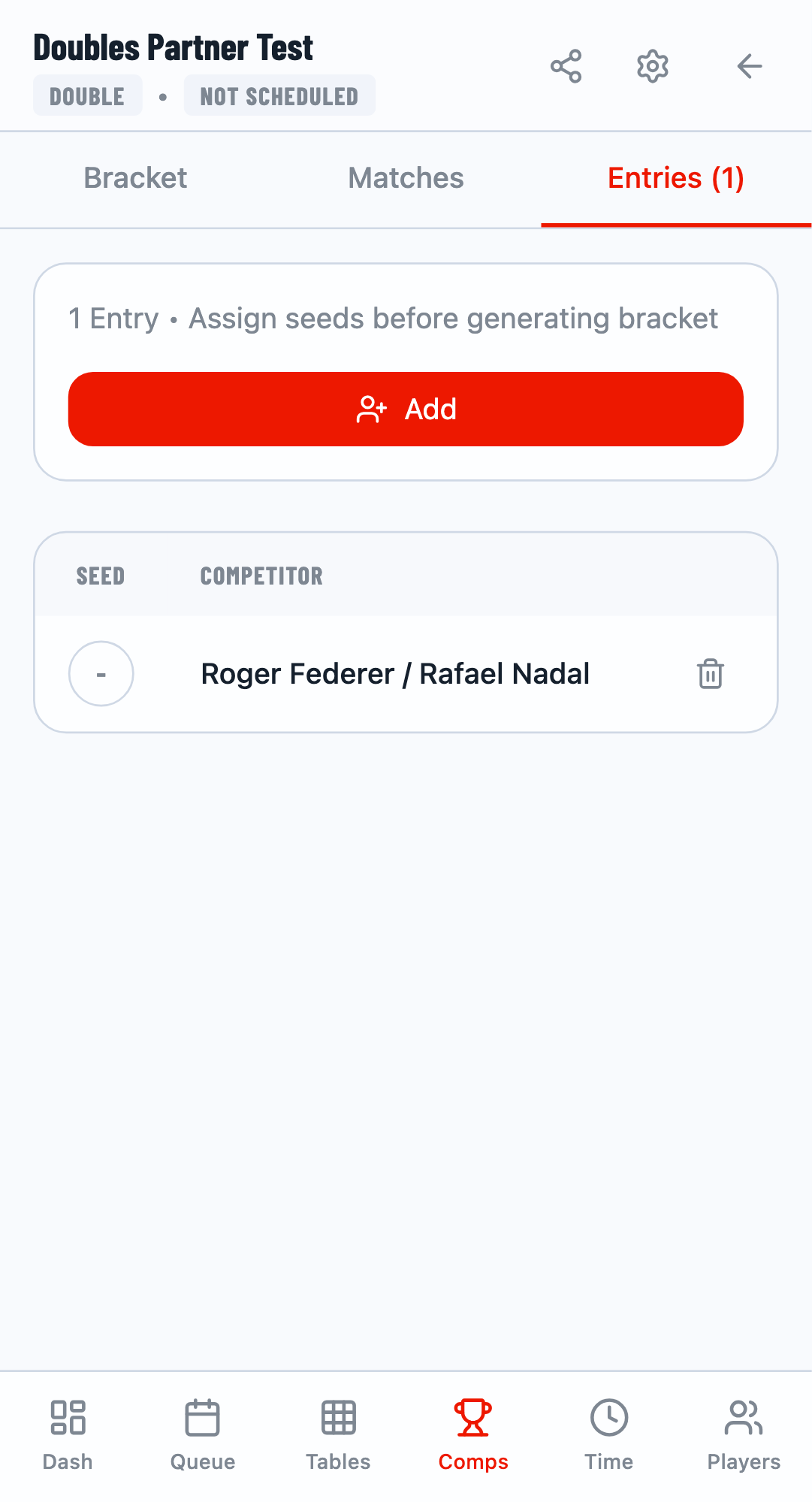
Task: Open the Dash tab
Action: (x=68, y=1434)
